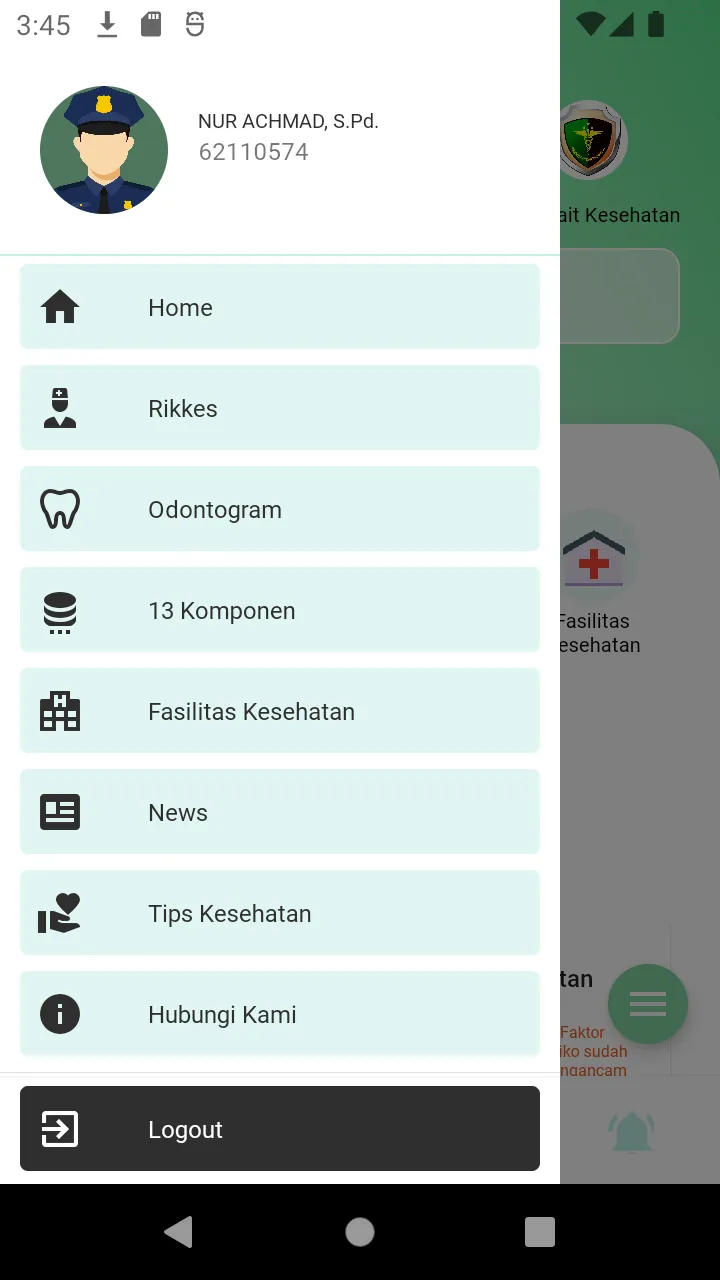Image resolution: width=720 pixels, height=1280 pixels.
Task: Go to the system home screen
Action: [x=360, y=1232]
